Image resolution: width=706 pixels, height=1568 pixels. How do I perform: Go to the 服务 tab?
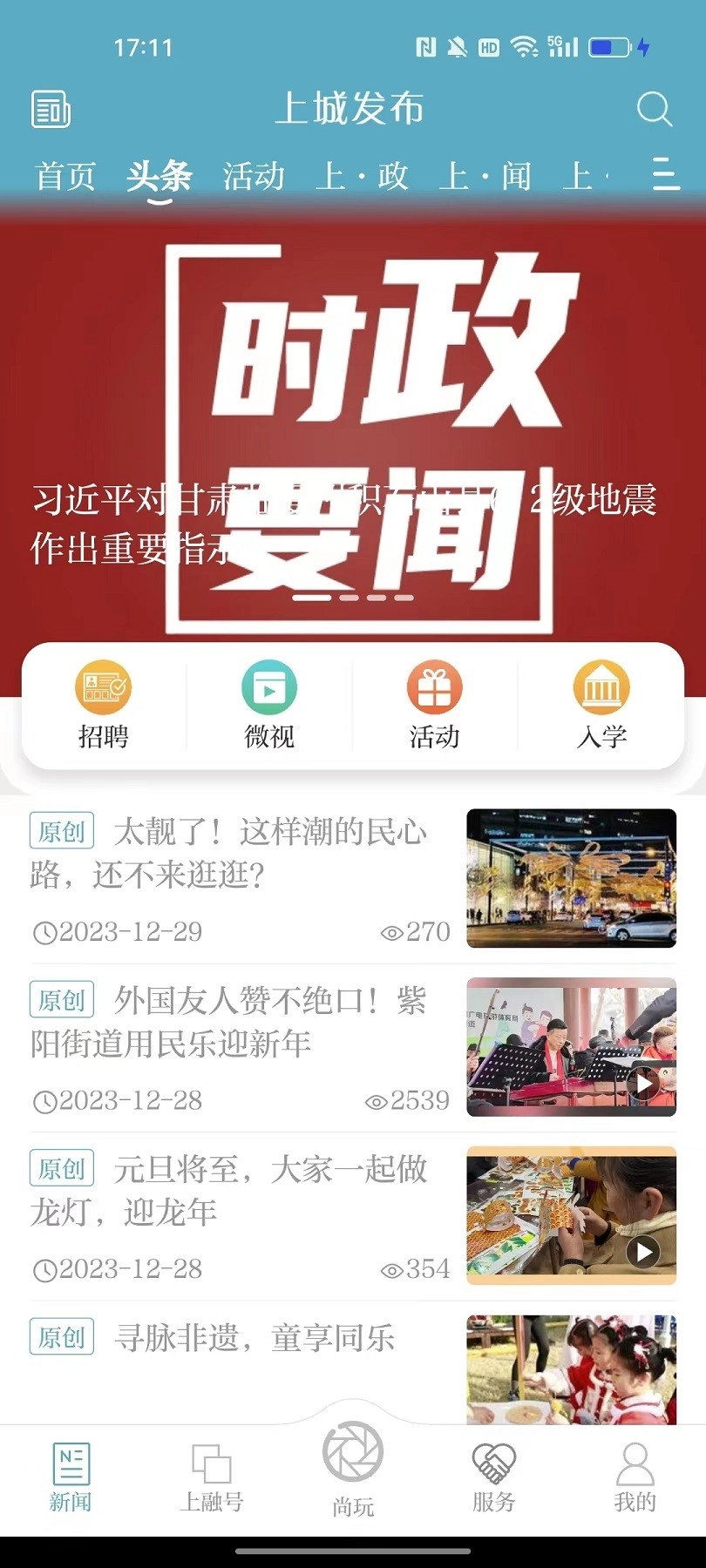[494, 1477]
